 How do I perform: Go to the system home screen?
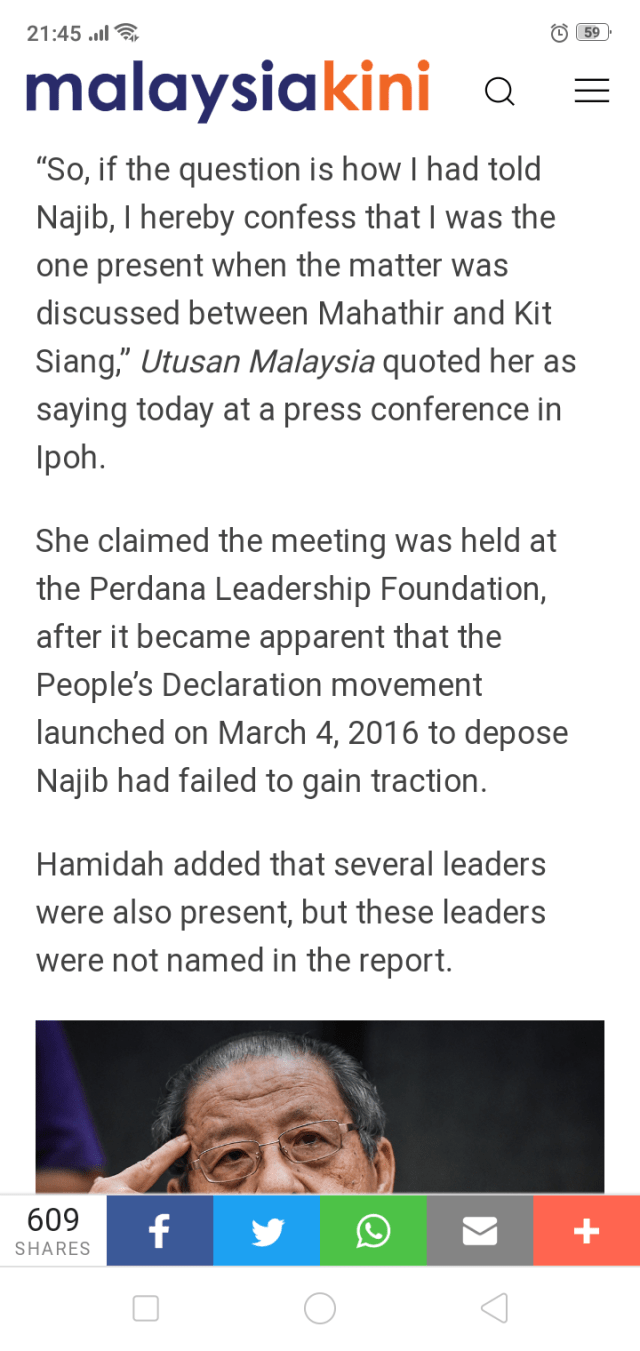pos(320,1308)
